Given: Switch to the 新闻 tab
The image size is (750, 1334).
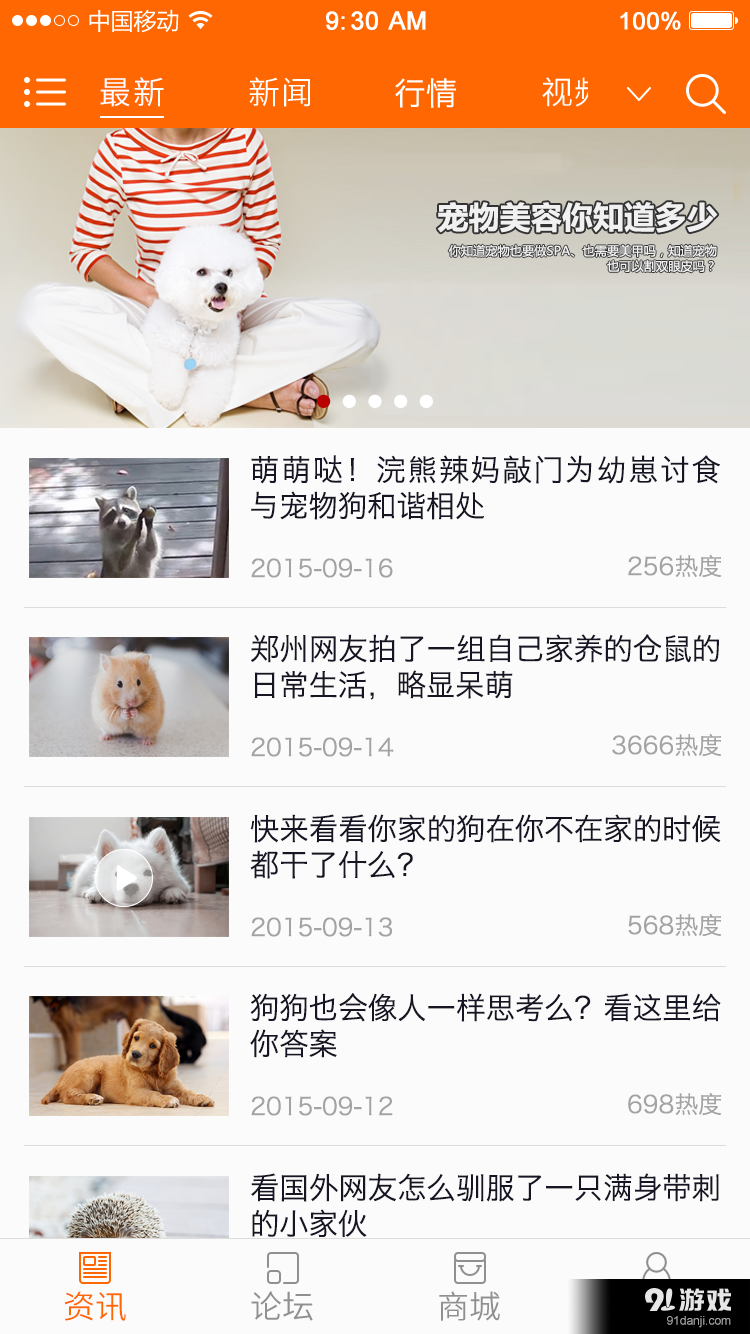Looking at the screenshot, I should 281,93.
